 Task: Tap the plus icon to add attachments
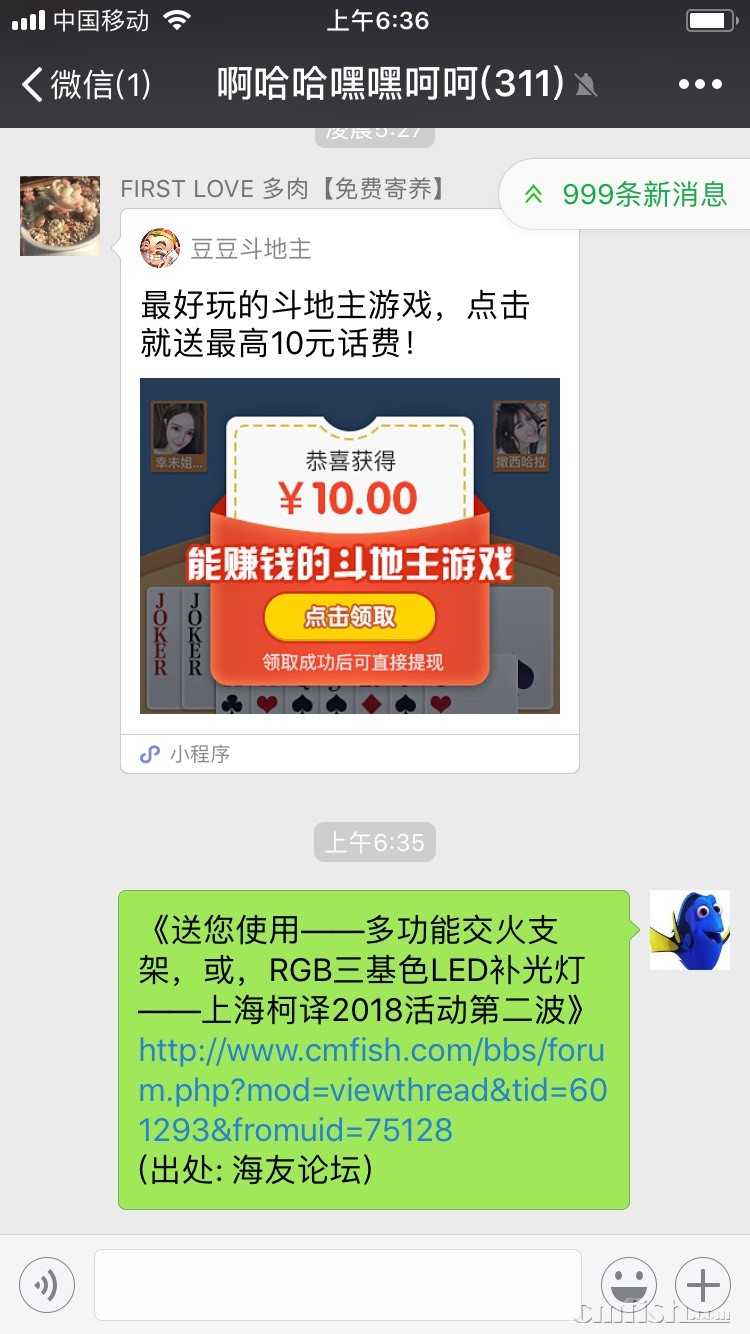tap(702, 1285)
